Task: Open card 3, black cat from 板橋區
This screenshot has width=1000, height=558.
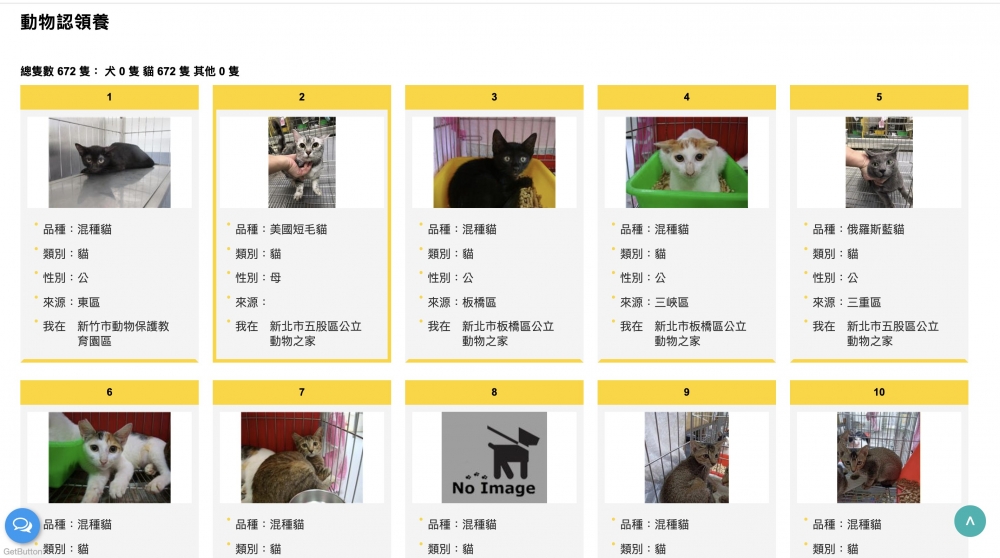Action: 494,162
